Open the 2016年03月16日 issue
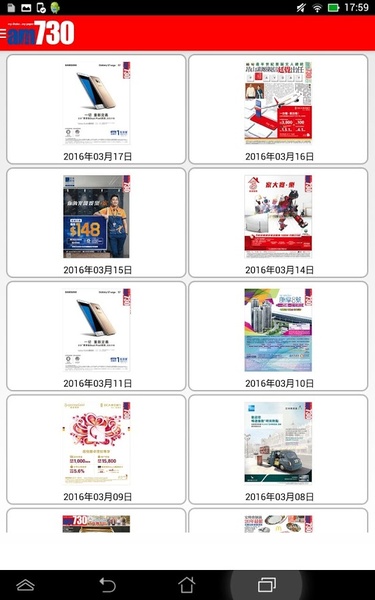The width and height of the screenshot is (375, 600). (278, 109)
